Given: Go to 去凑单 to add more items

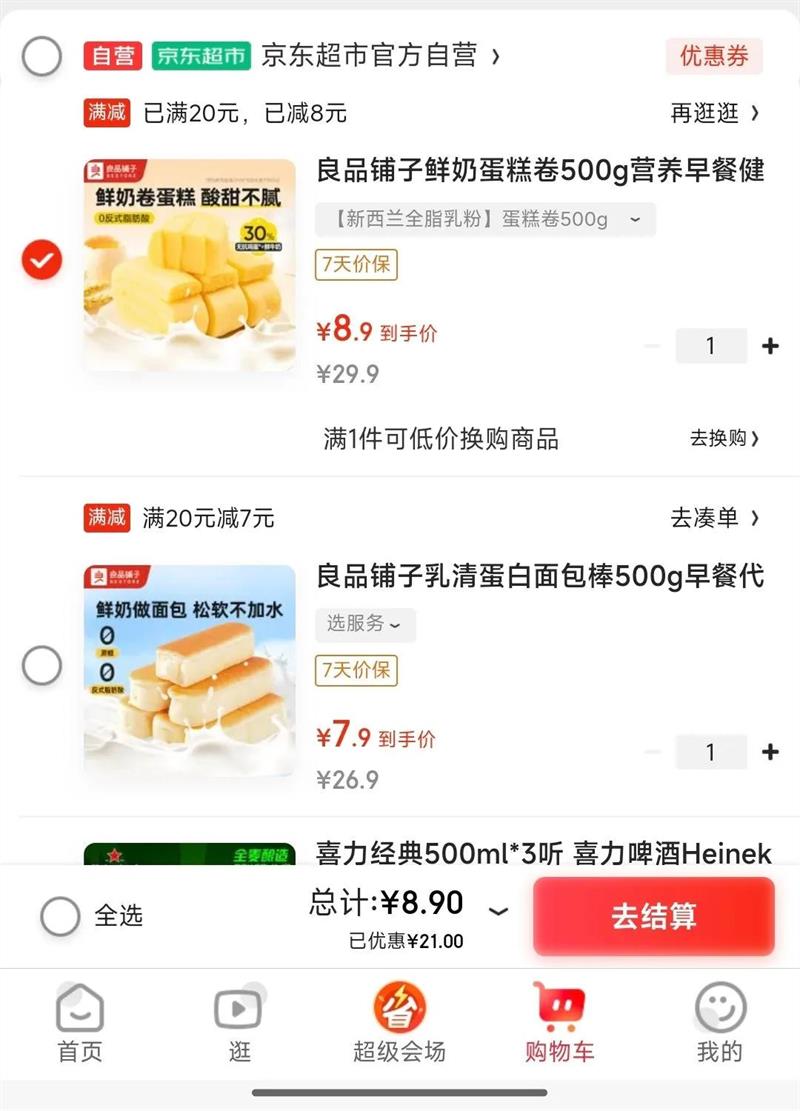Looking at the screenshot, I should 714,518.
